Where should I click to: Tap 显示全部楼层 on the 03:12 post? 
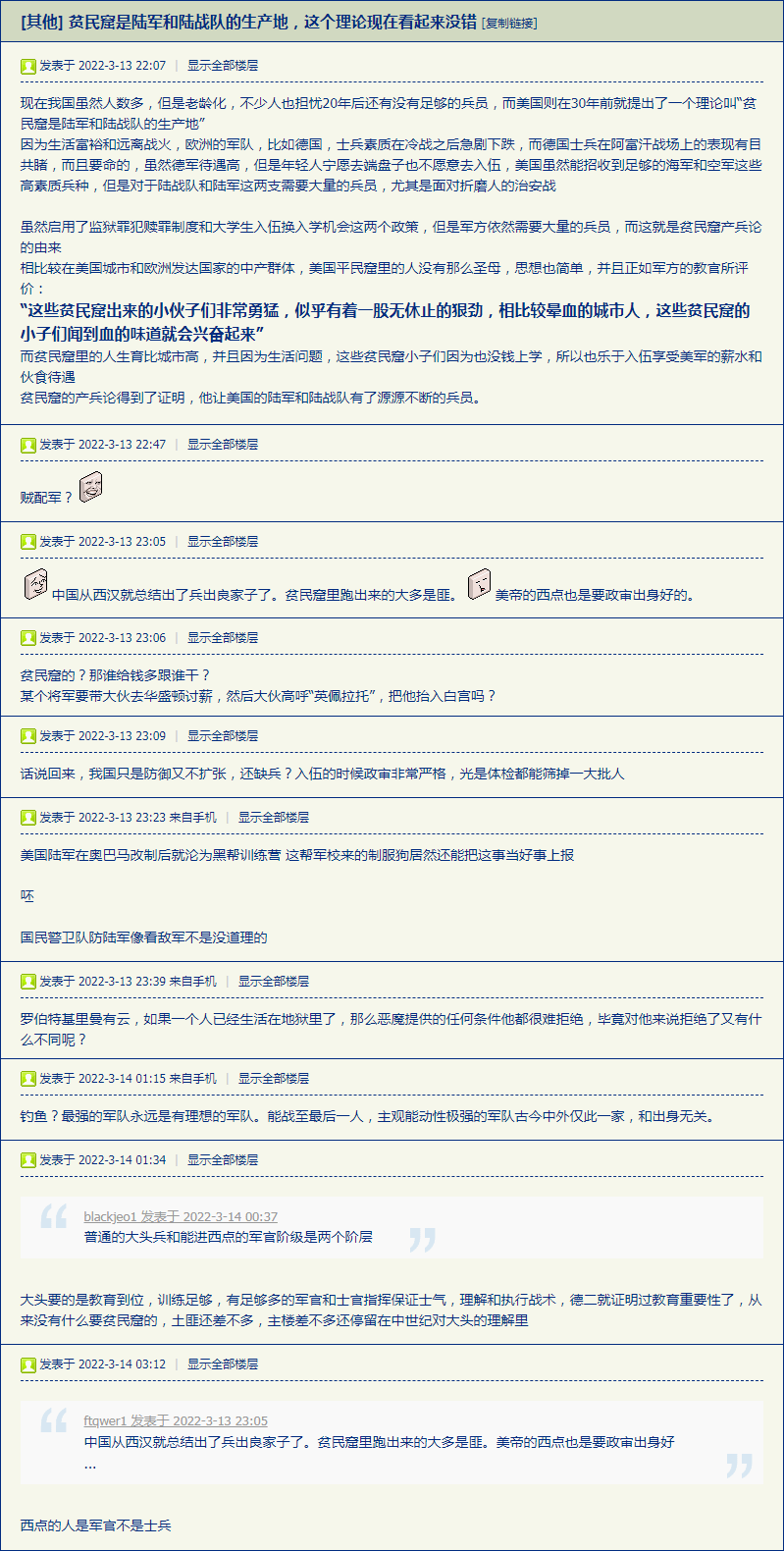223,1364
